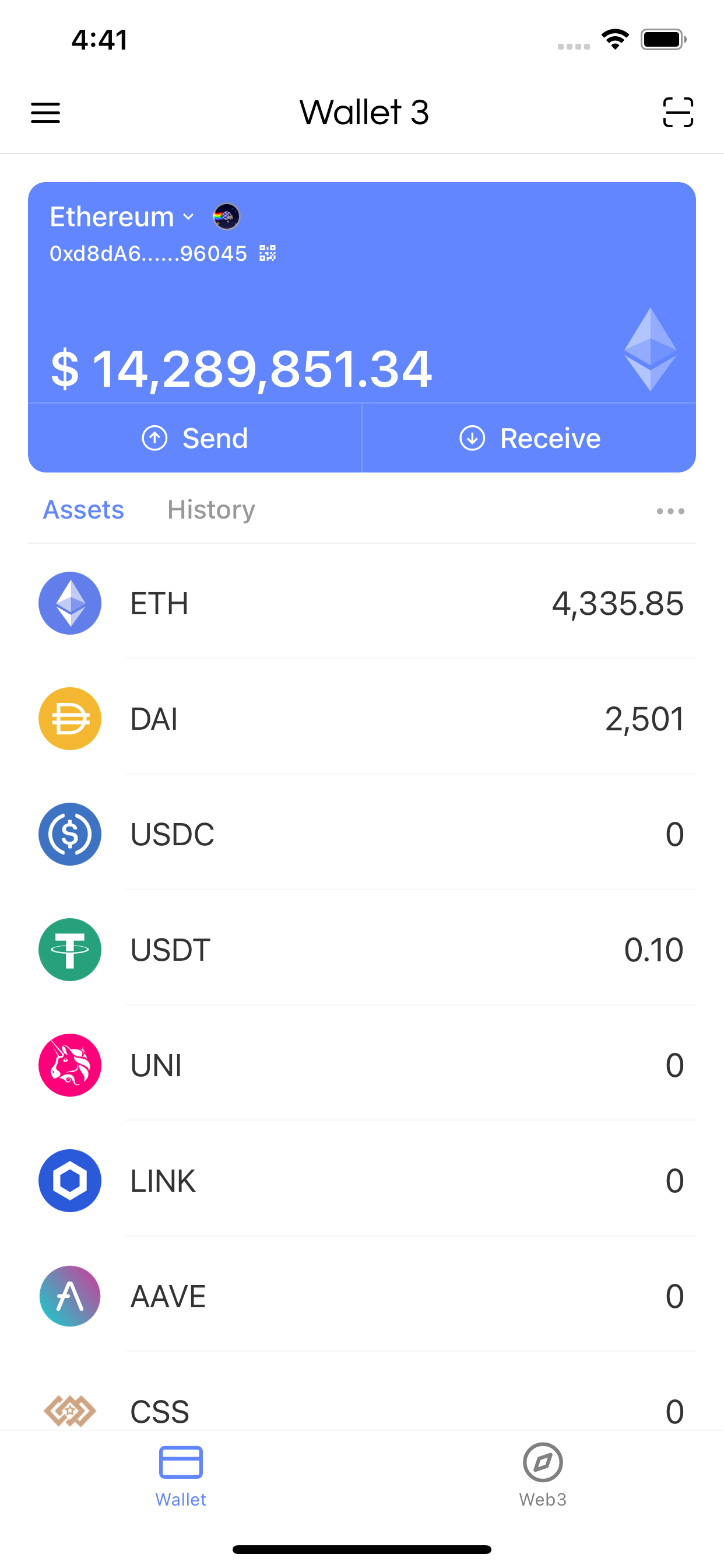The height and width of the screenshot is (1568, 724).
Task: Go to the Web3 tab
Action: 543,1474
